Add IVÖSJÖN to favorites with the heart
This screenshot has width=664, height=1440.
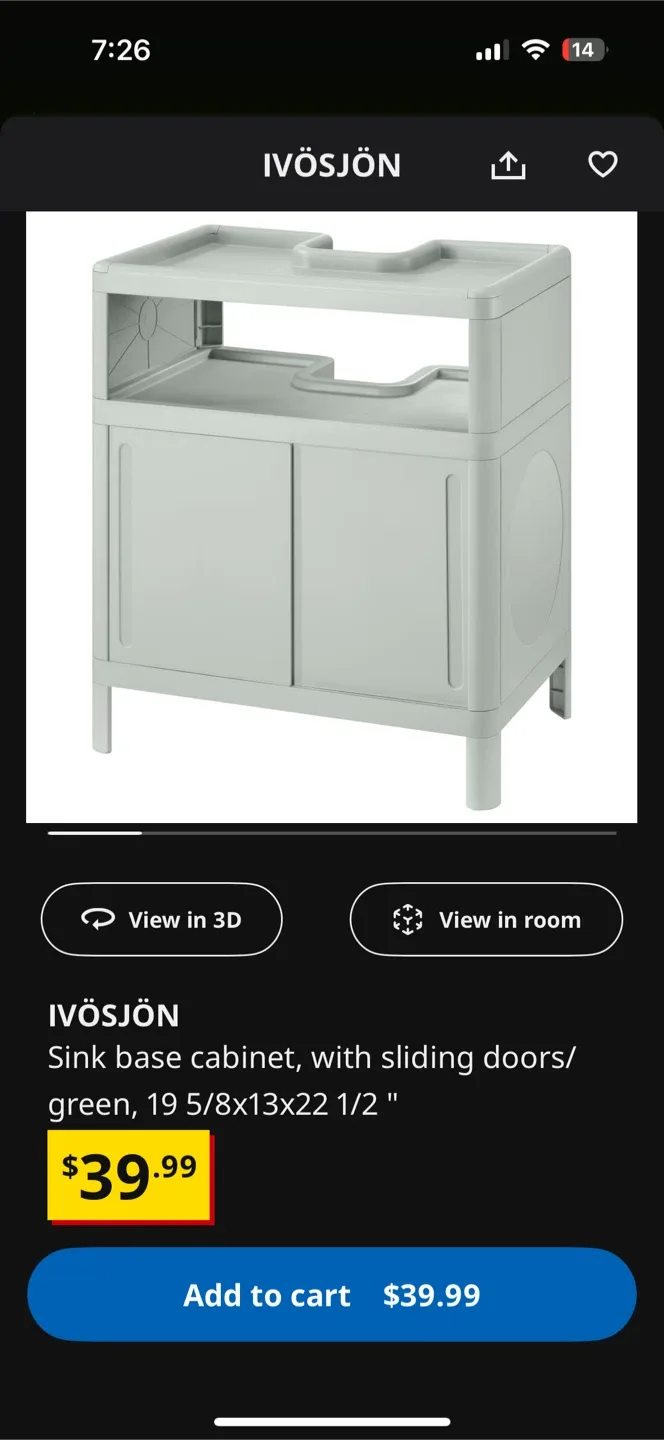pyautogui.click(x=602, y=165)
